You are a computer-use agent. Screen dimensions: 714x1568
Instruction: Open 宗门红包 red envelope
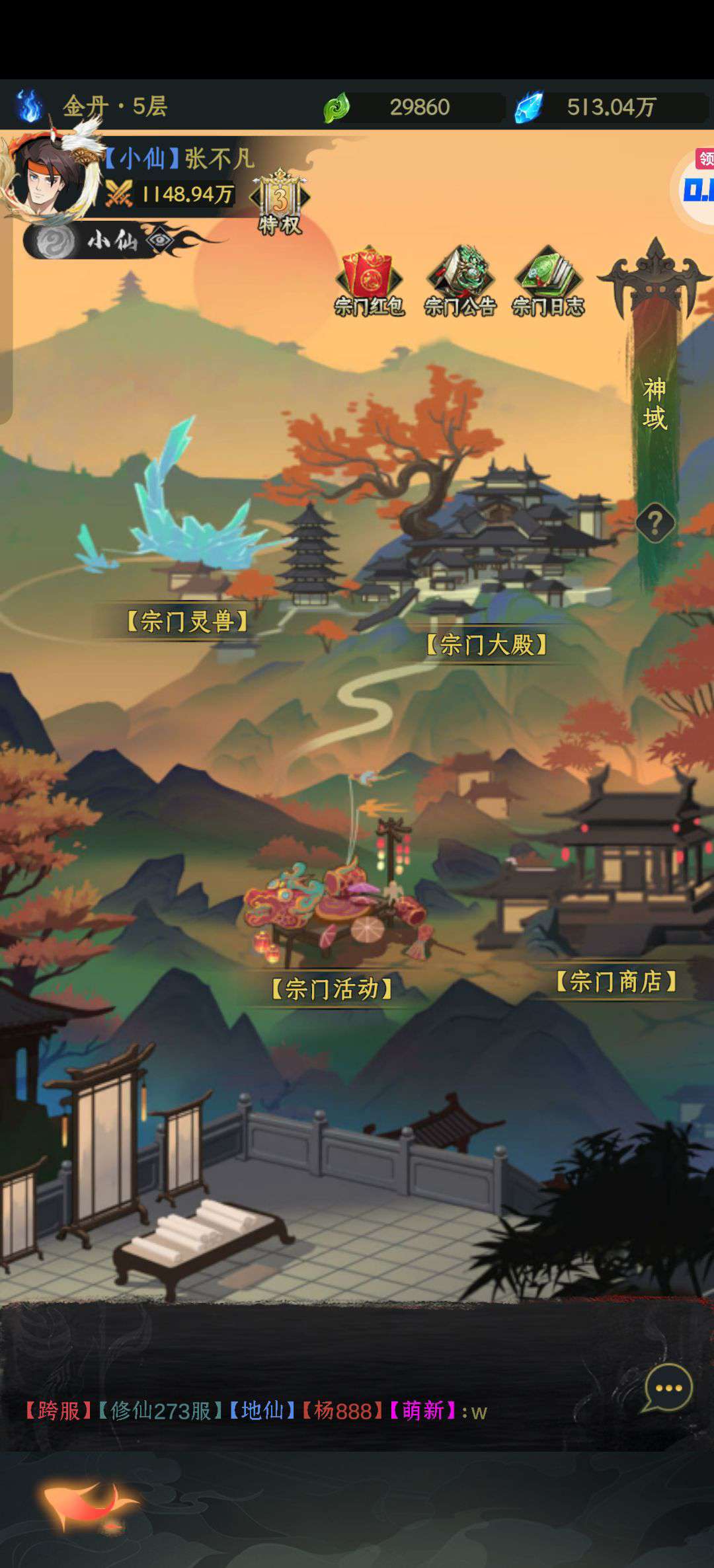[368, 281]
